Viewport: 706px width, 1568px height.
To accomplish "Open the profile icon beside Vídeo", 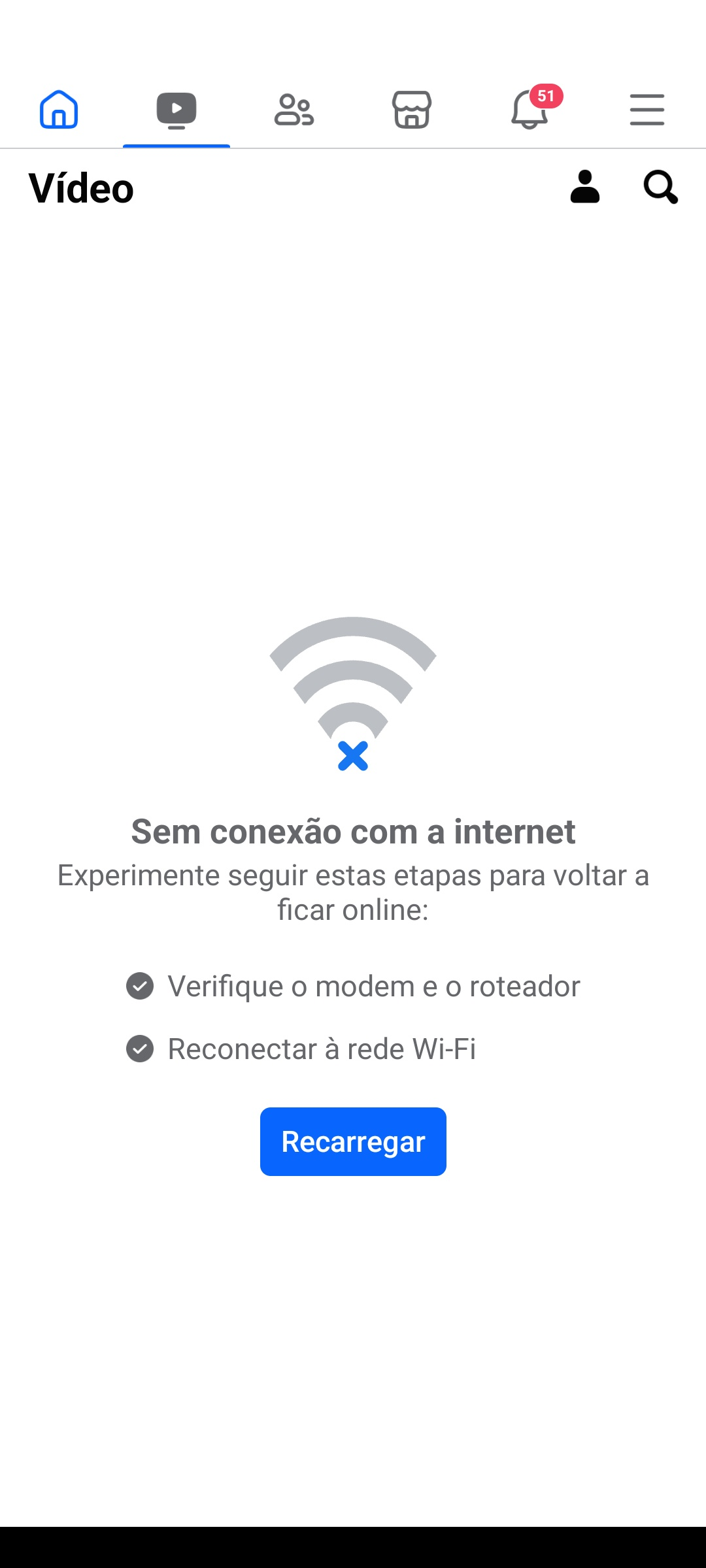I will coord(585,188).
